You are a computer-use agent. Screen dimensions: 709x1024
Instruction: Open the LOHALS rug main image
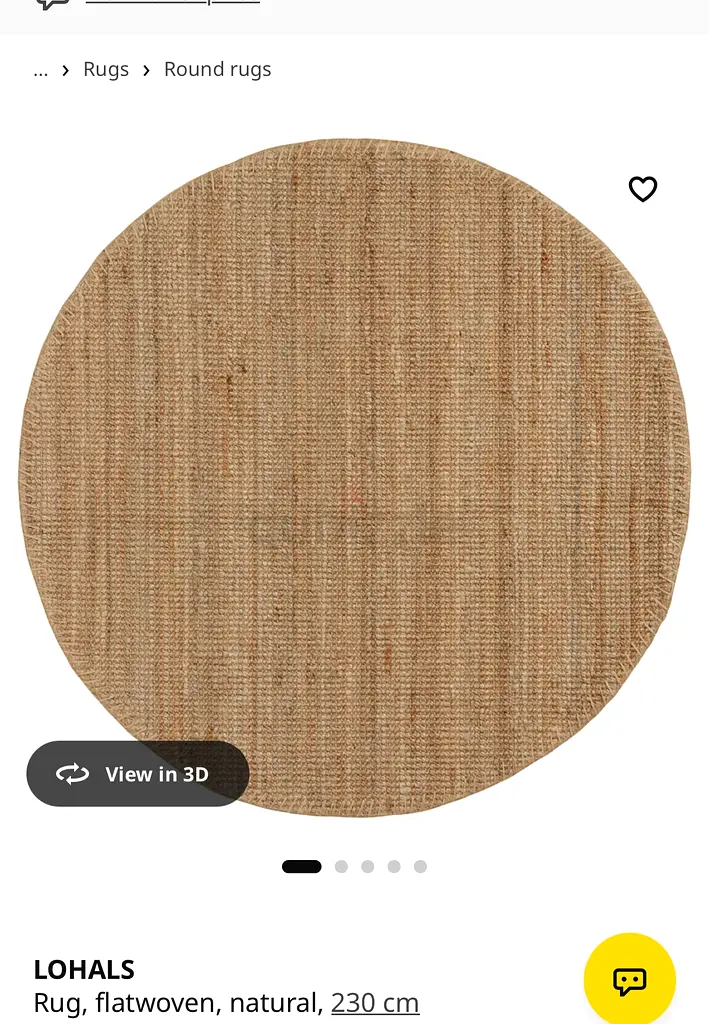pyautogui.click(x=354, y=477)
